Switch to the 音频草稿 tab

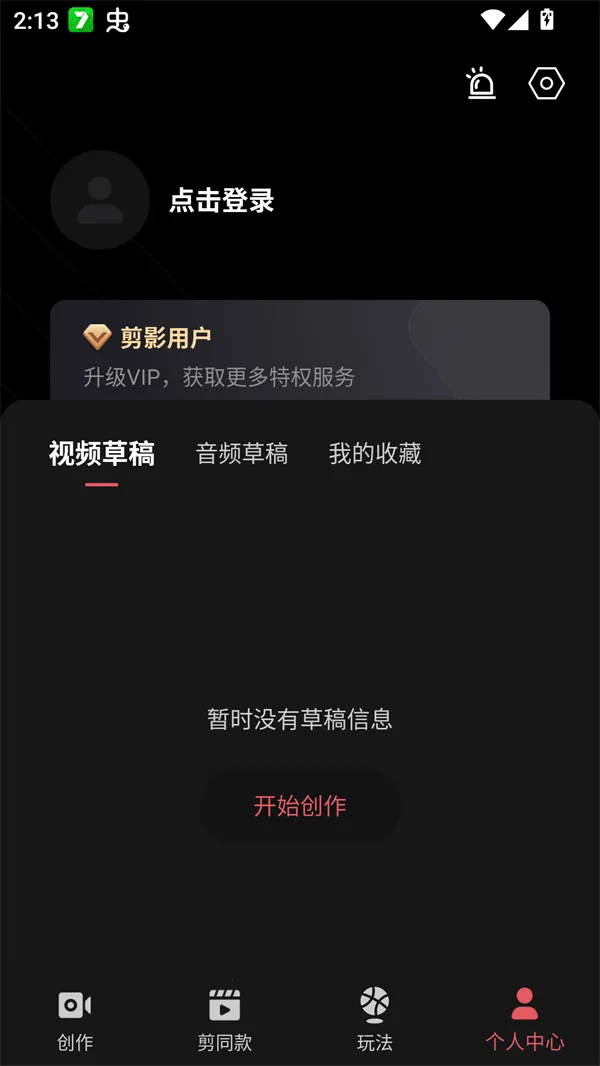tap(242, 454)
